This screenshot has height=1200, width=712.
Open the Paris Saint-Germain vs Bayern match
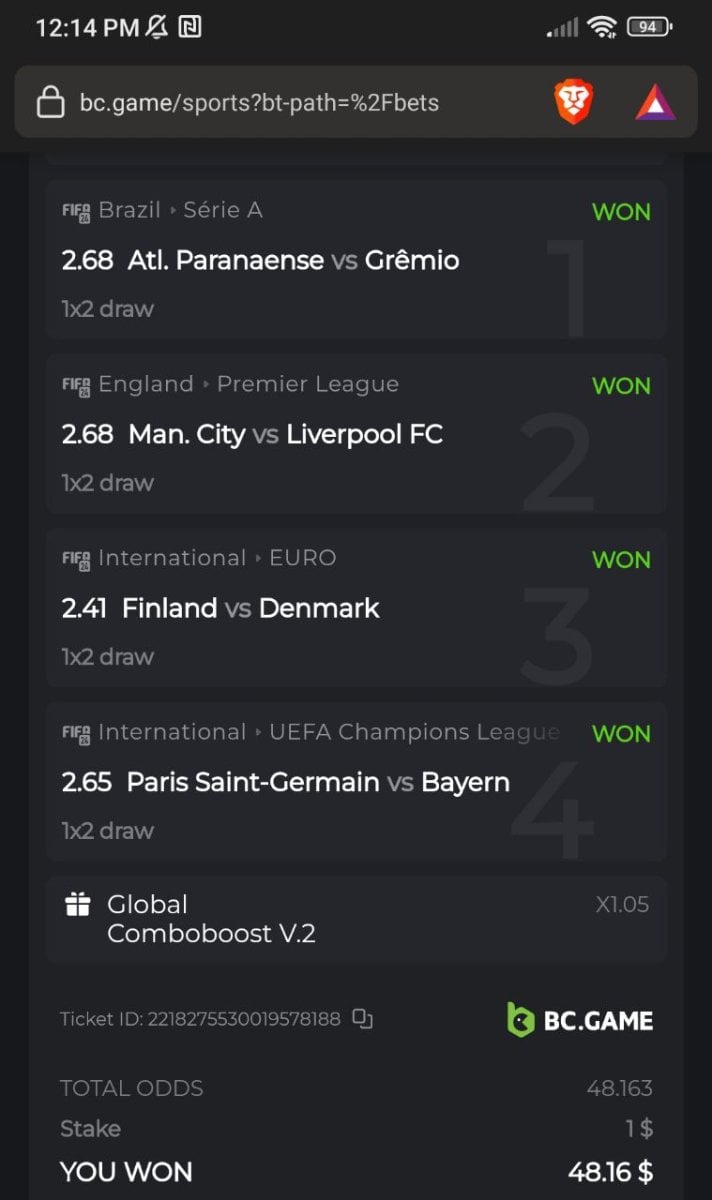coord(286,782)
